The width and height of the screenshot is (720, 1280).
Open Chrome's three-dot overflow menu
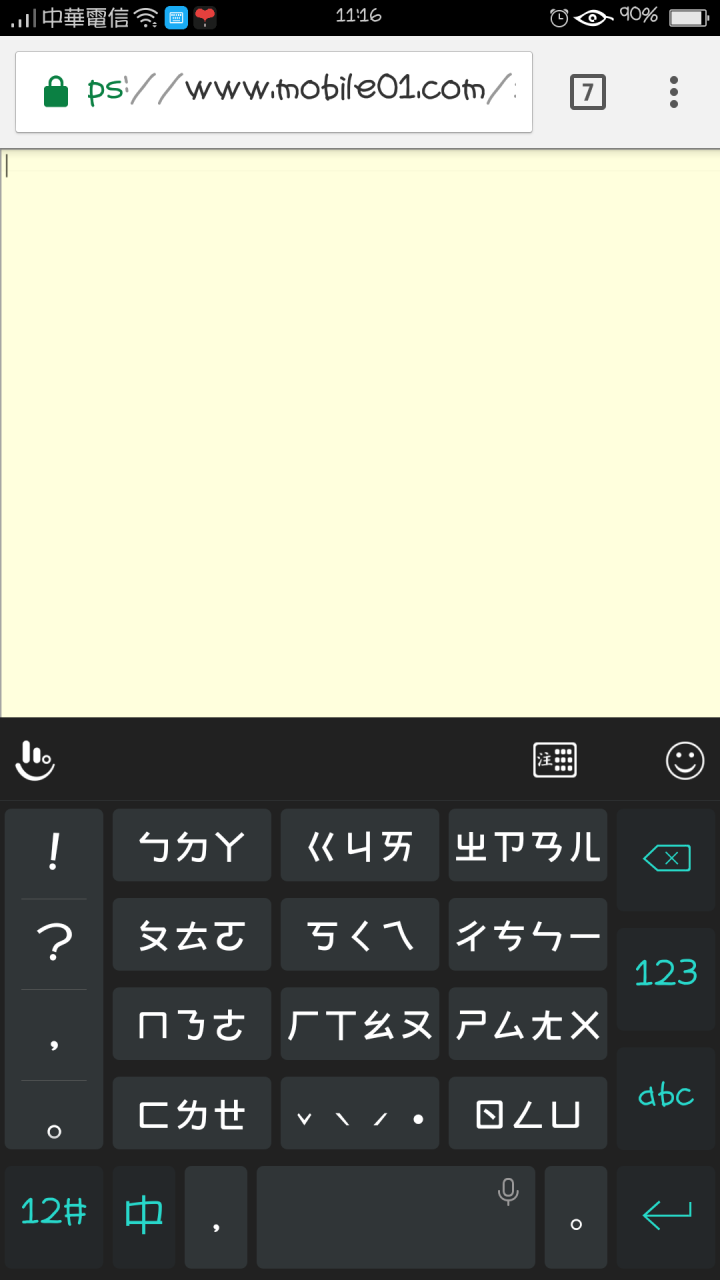(x=674, y=92)
